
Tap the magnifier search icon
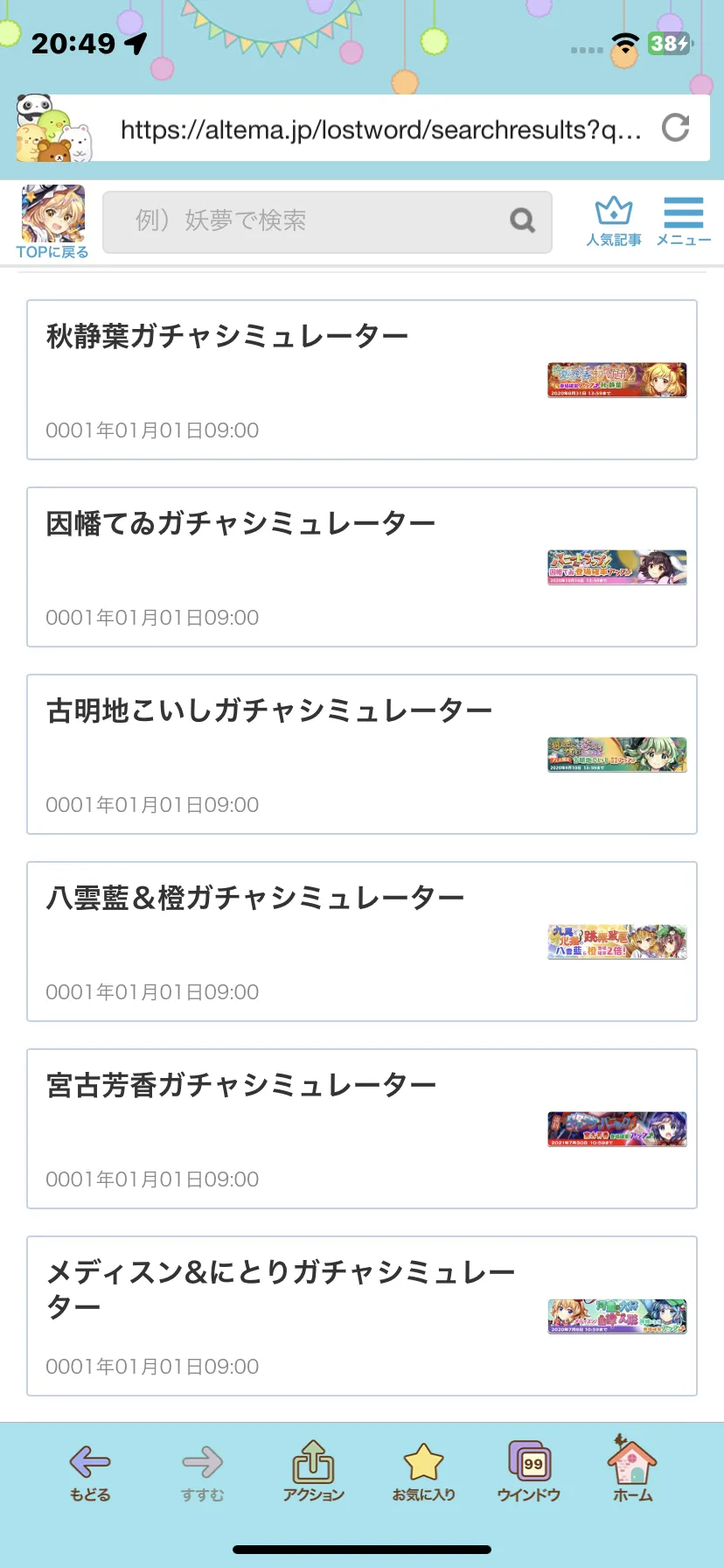coord(522,220)
